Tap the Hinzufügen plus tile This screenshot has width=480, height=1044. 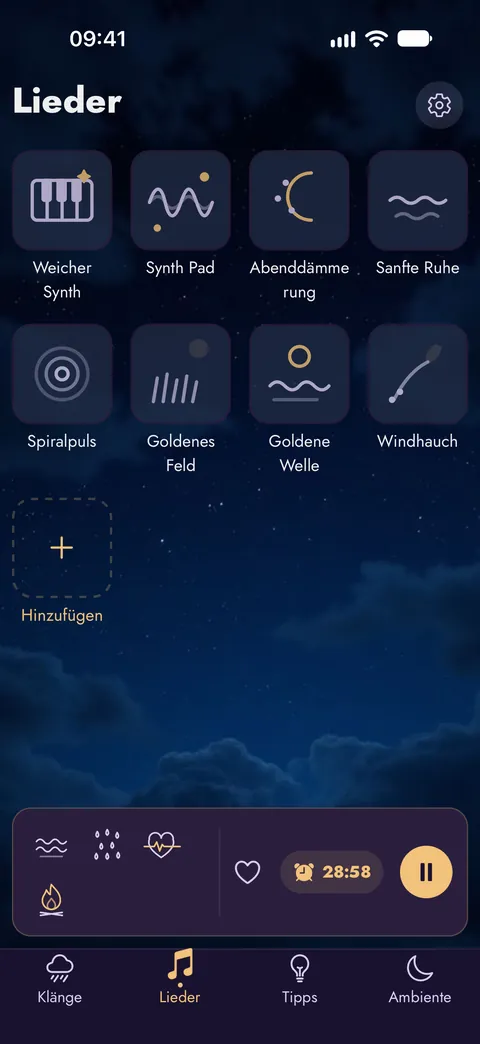pos(62,548)
